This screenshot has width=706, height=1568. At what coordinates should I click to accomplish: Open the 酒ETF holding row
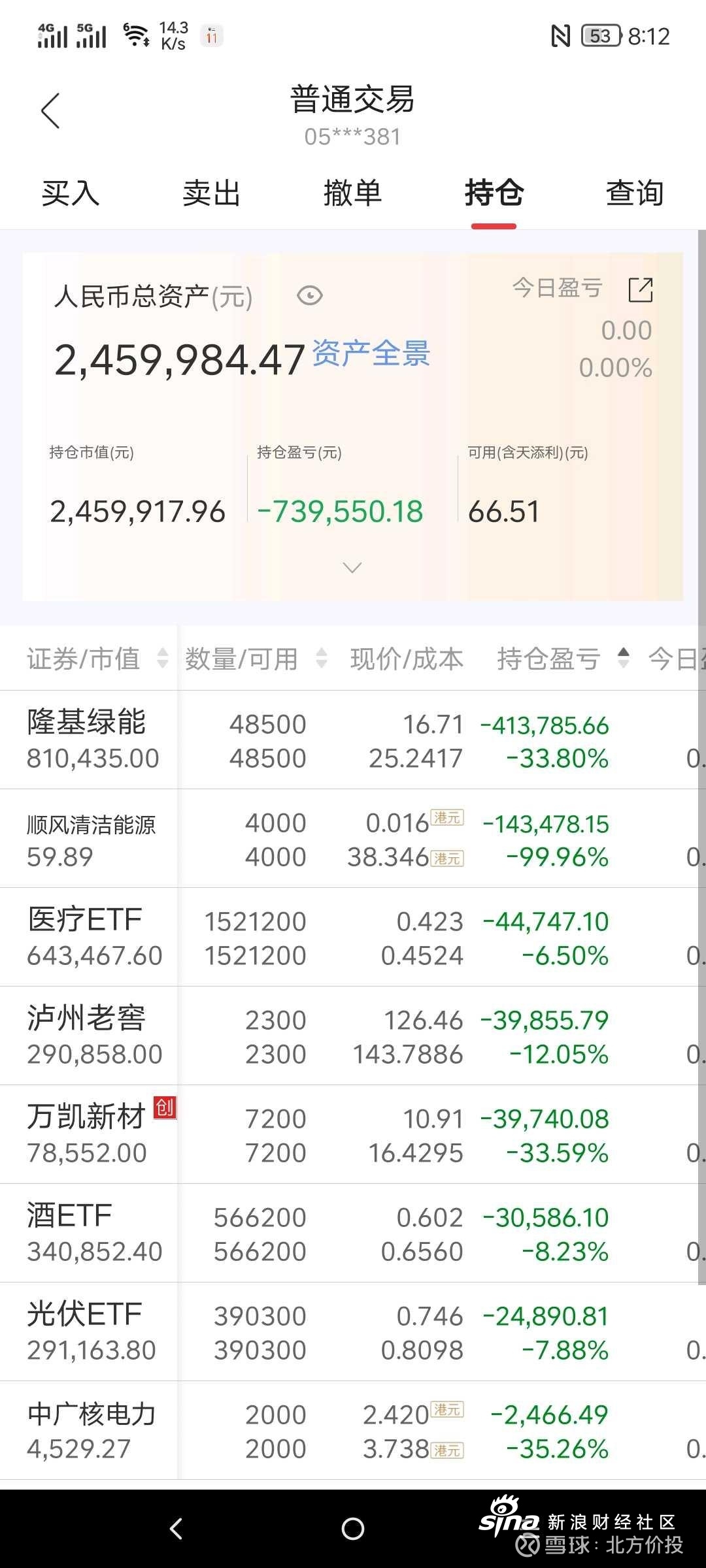pos(353,1233)
